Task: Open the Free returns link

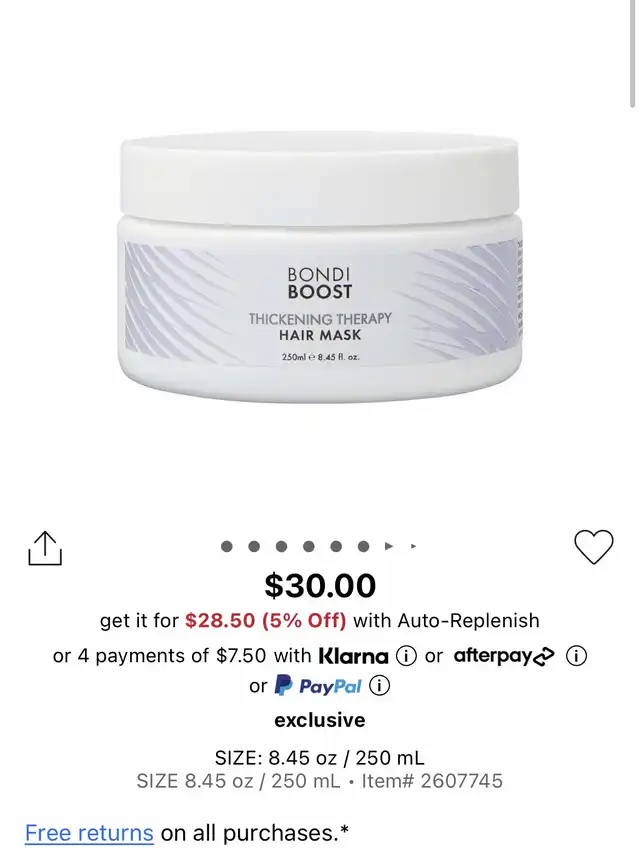Action: point(89,832)
